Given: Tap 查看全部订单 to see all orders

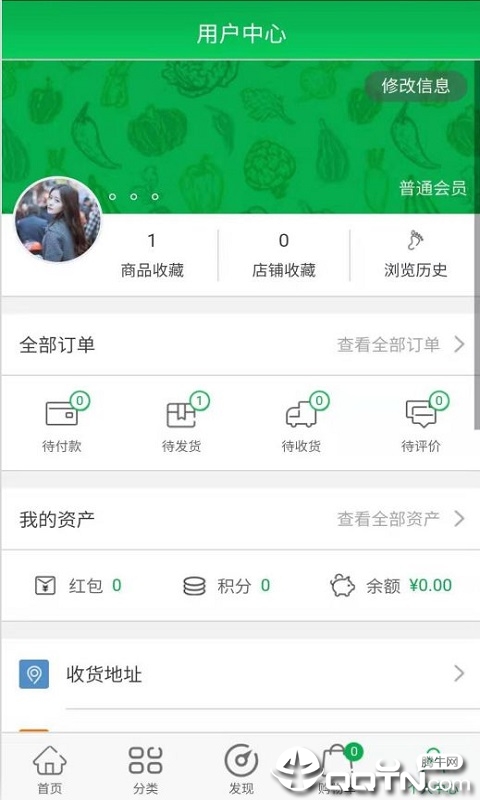Looking at the screenshot, I should [401, 345].
